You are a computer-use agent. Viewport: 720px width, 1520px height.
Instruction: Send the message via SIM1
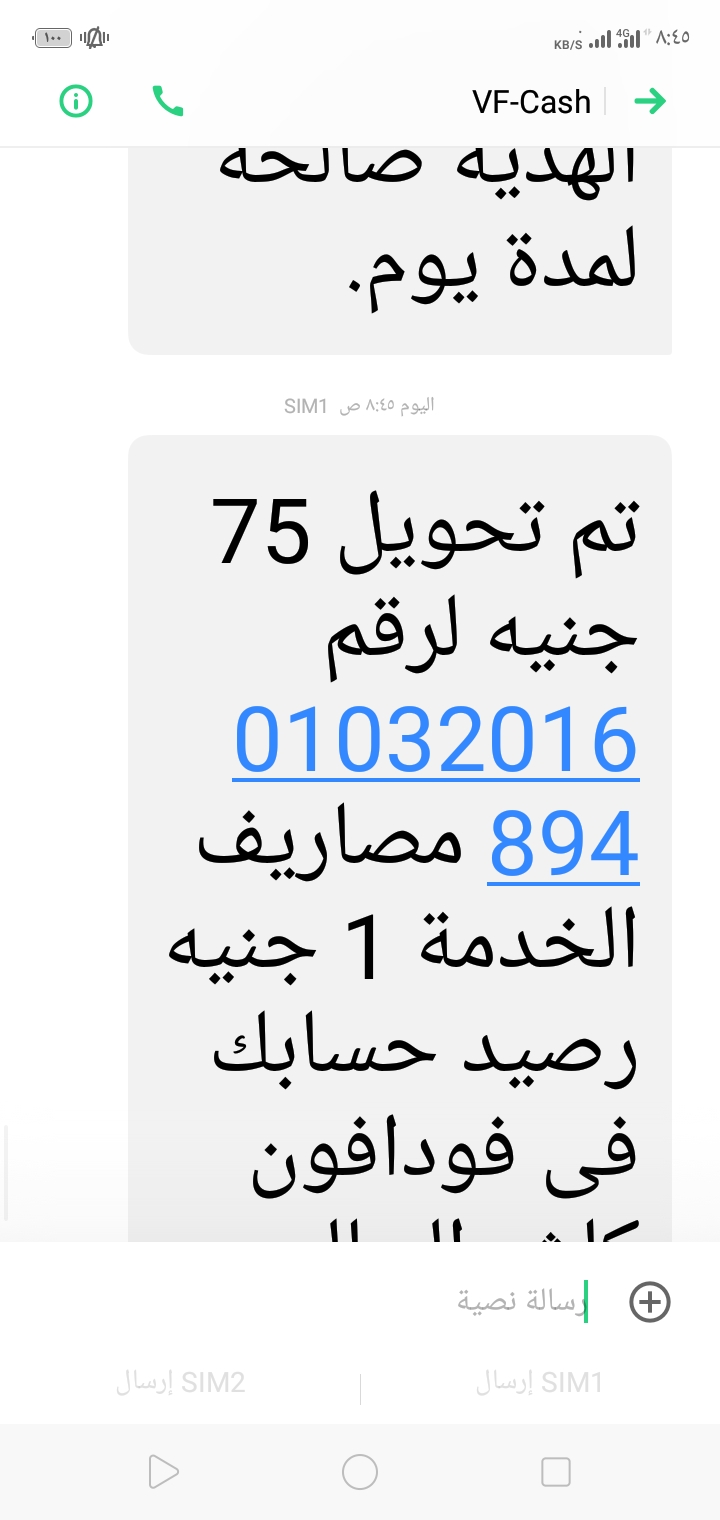click(539, 1383)
